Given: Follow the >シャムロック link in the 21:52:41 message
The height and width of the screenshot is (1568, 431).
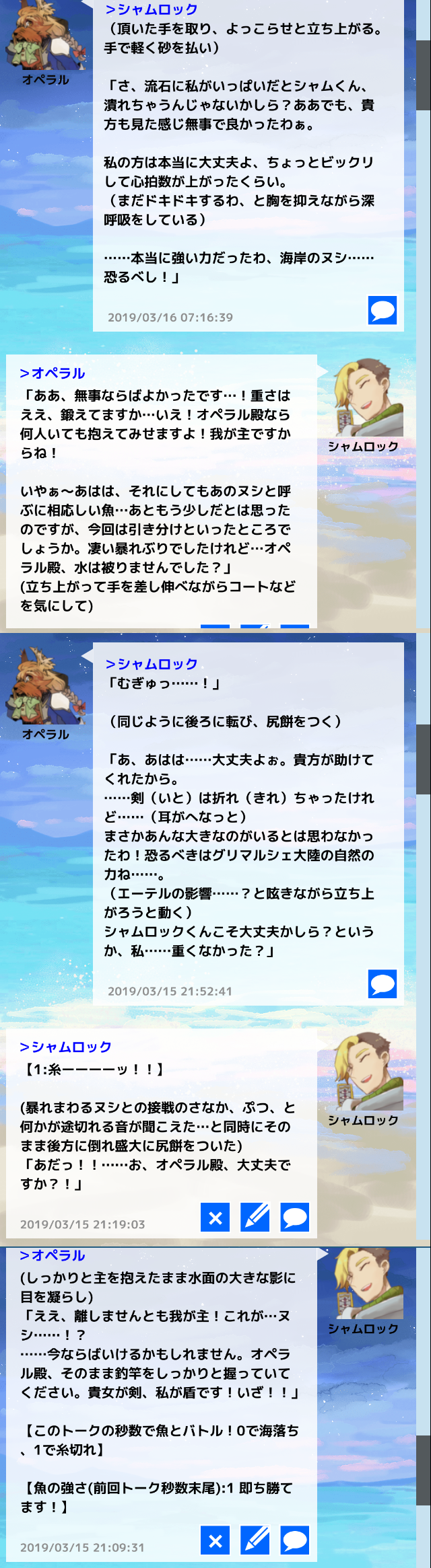Looking at the screenshot, I should point(152,664).
